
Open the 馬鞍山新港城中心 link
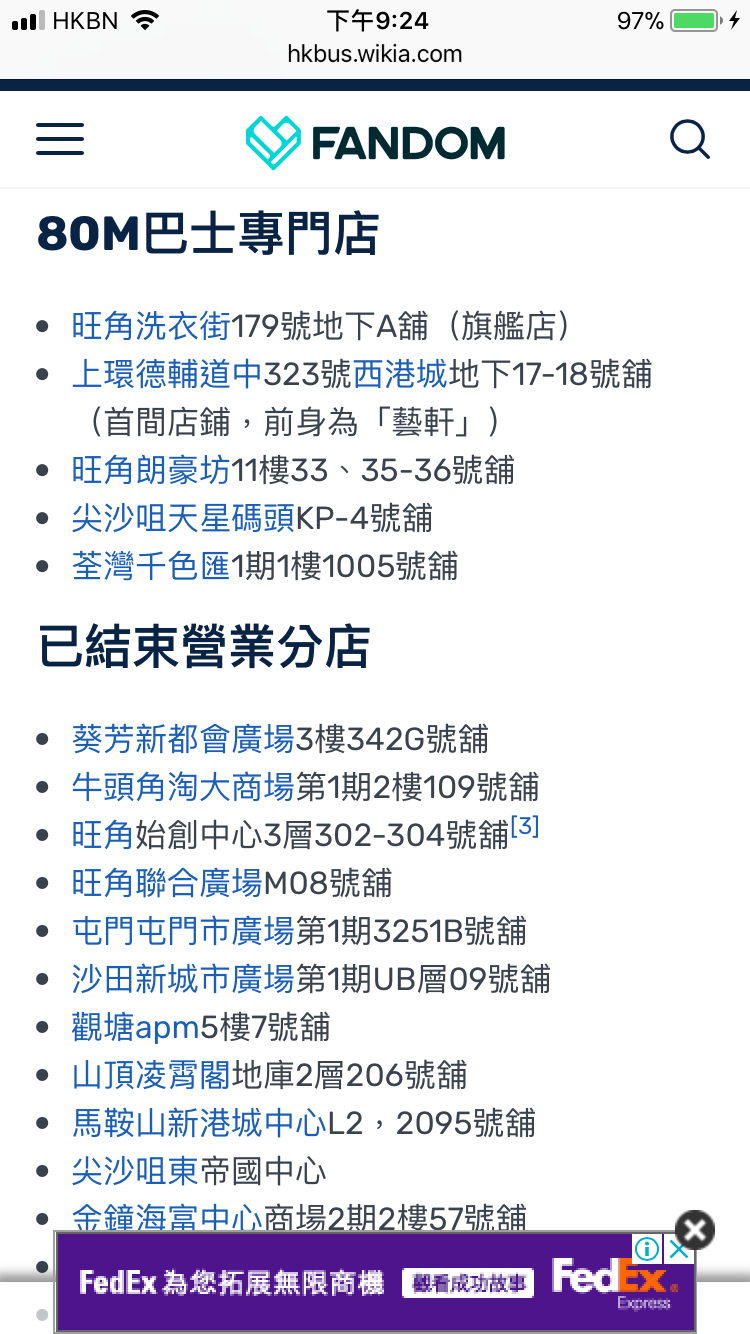click(199, 1123)
